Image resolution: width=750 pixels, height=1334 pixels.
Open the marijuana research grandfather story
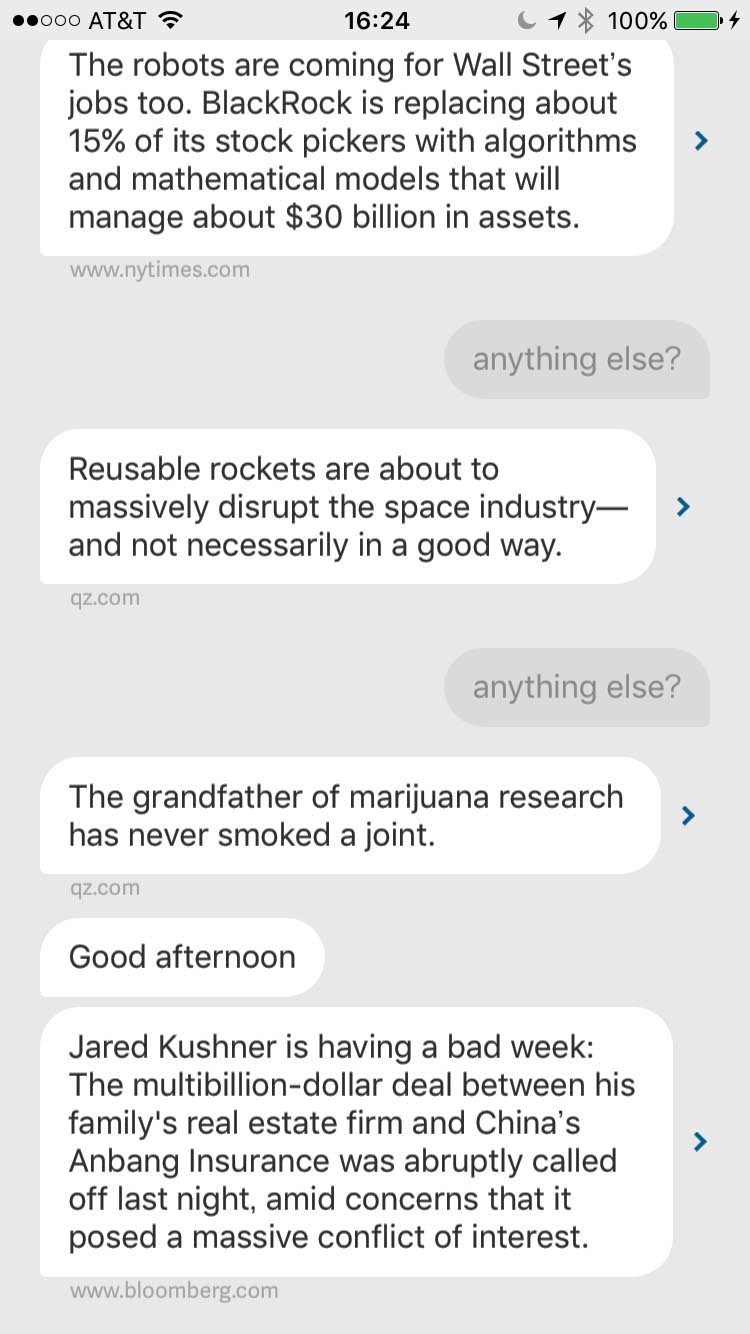point(349,815)
